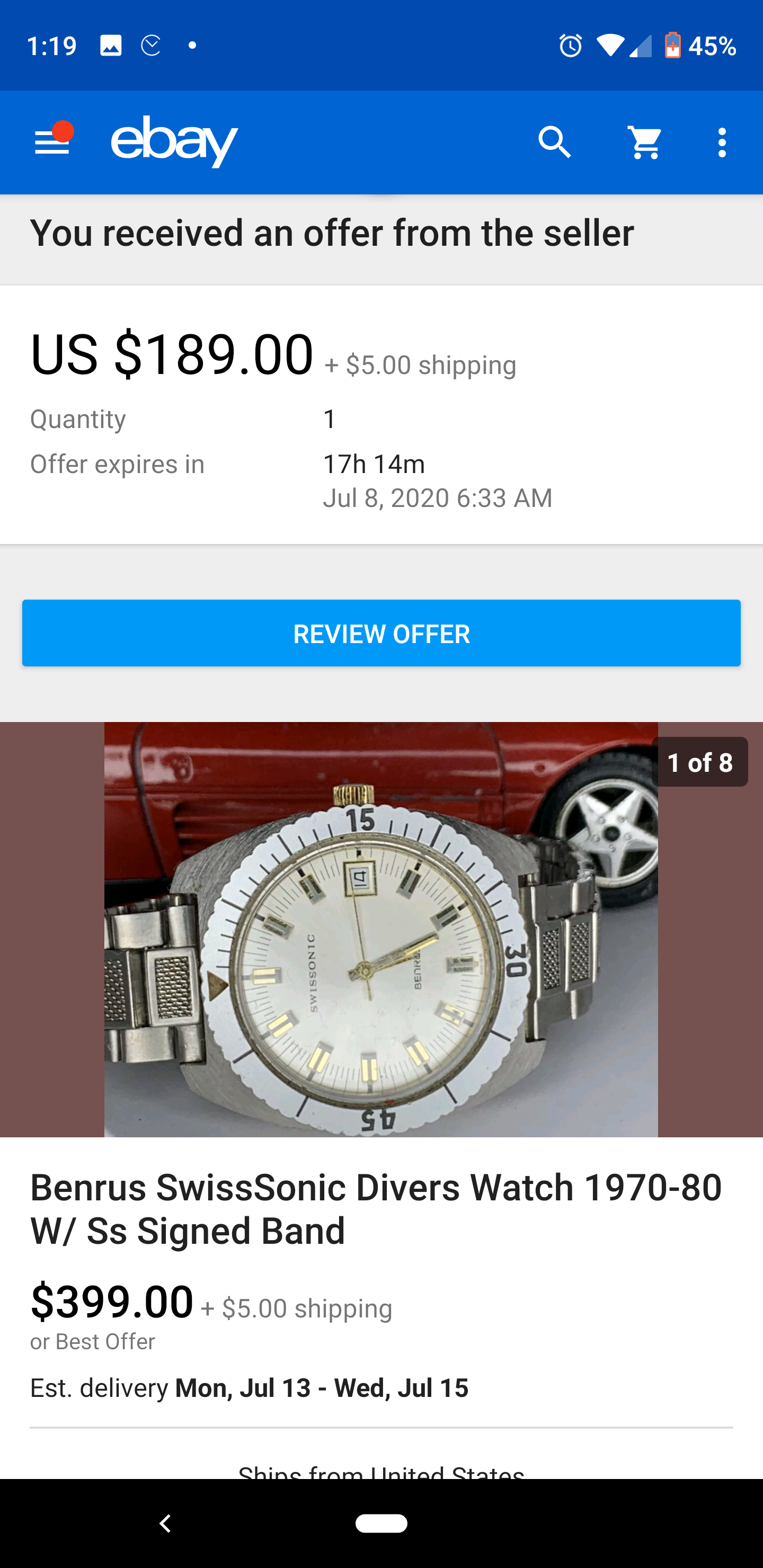The image size is (763, 1568).
Task: View the shopping cart
Action: (x=645, y=142)
